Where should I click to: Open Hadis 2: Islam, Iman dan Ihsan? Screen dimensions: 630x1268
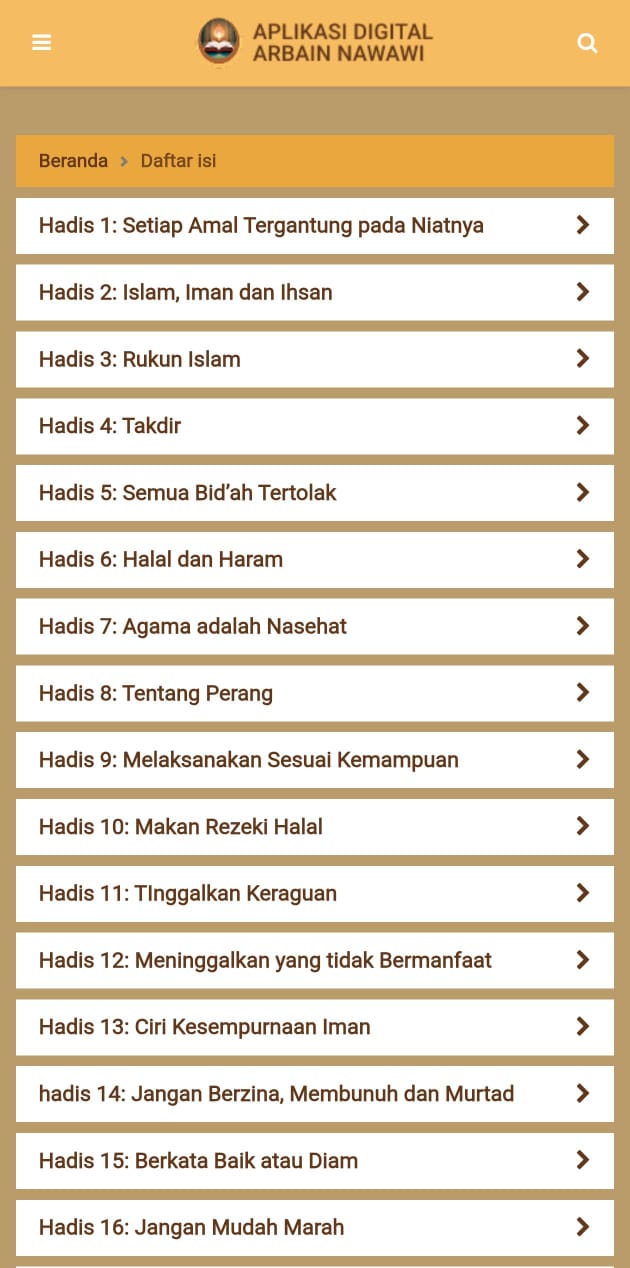click(x=314, y=293)
